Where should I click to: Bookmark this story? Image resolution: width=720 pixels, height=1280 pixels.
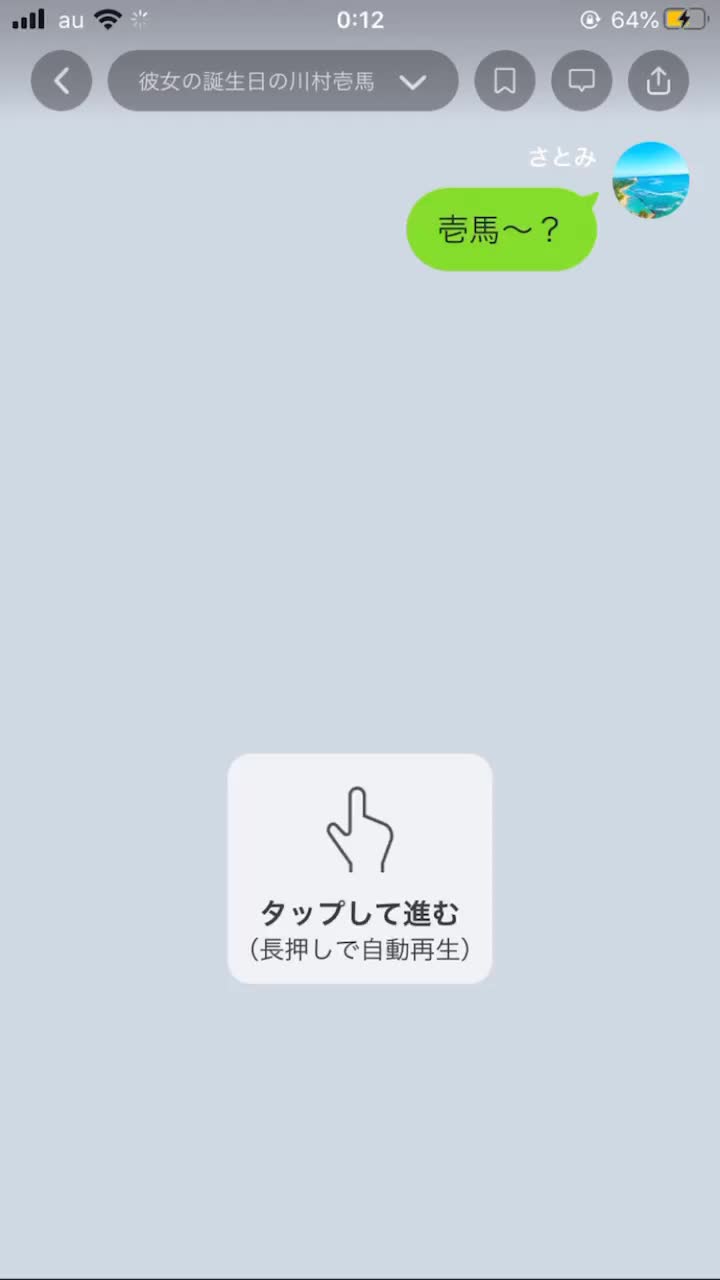tap(505, 81)
